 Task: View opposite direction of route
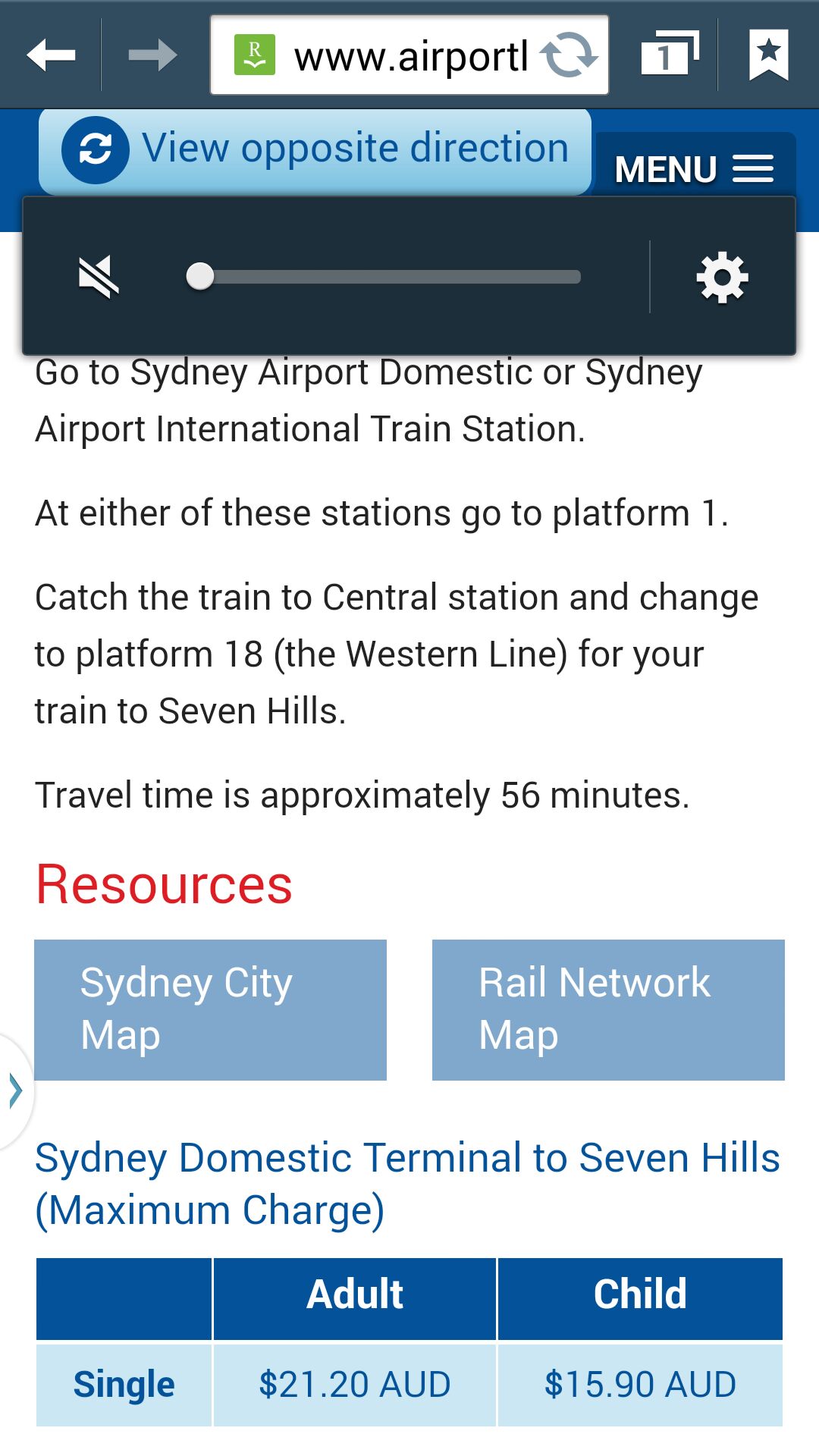click(x=315, y=150)
